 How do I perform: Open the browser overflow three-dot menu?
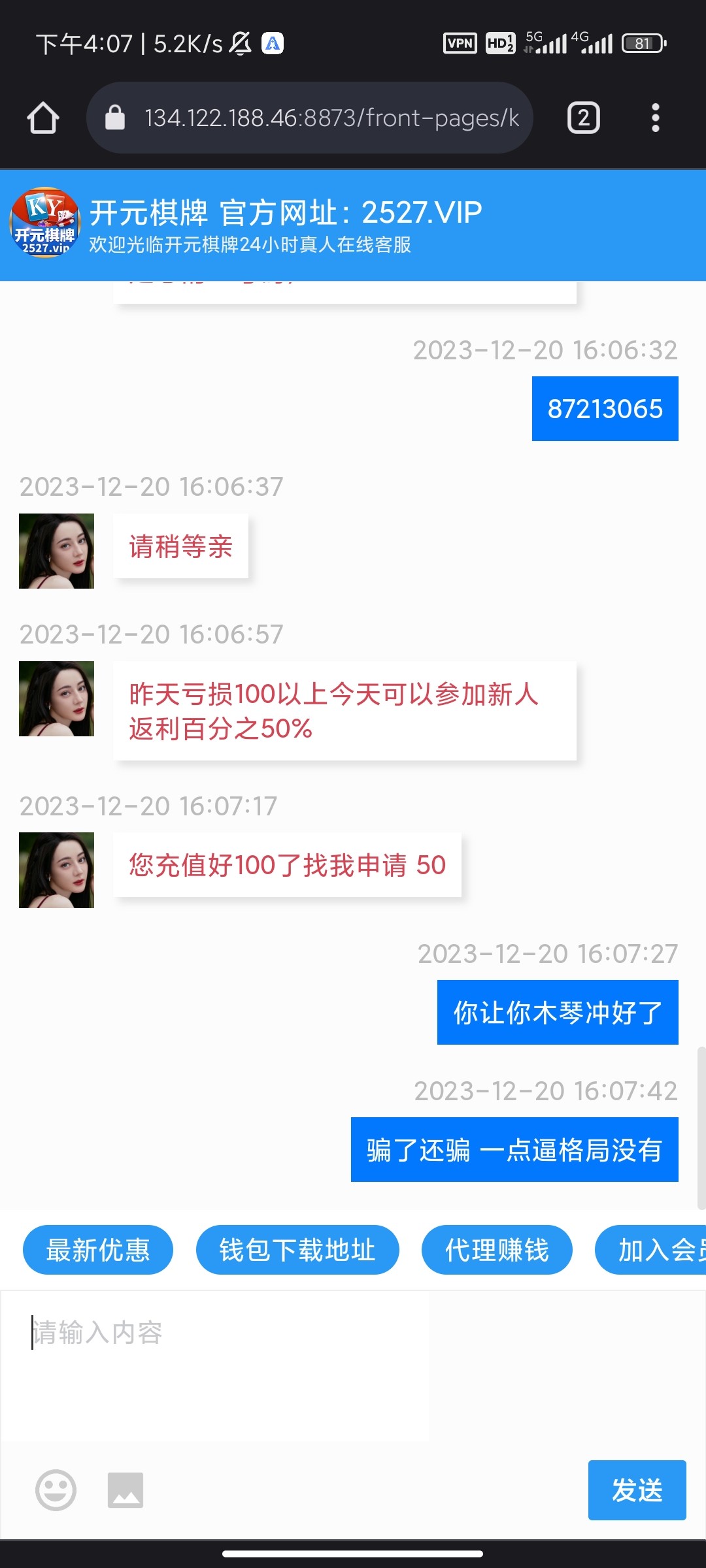tap(656, 118)
